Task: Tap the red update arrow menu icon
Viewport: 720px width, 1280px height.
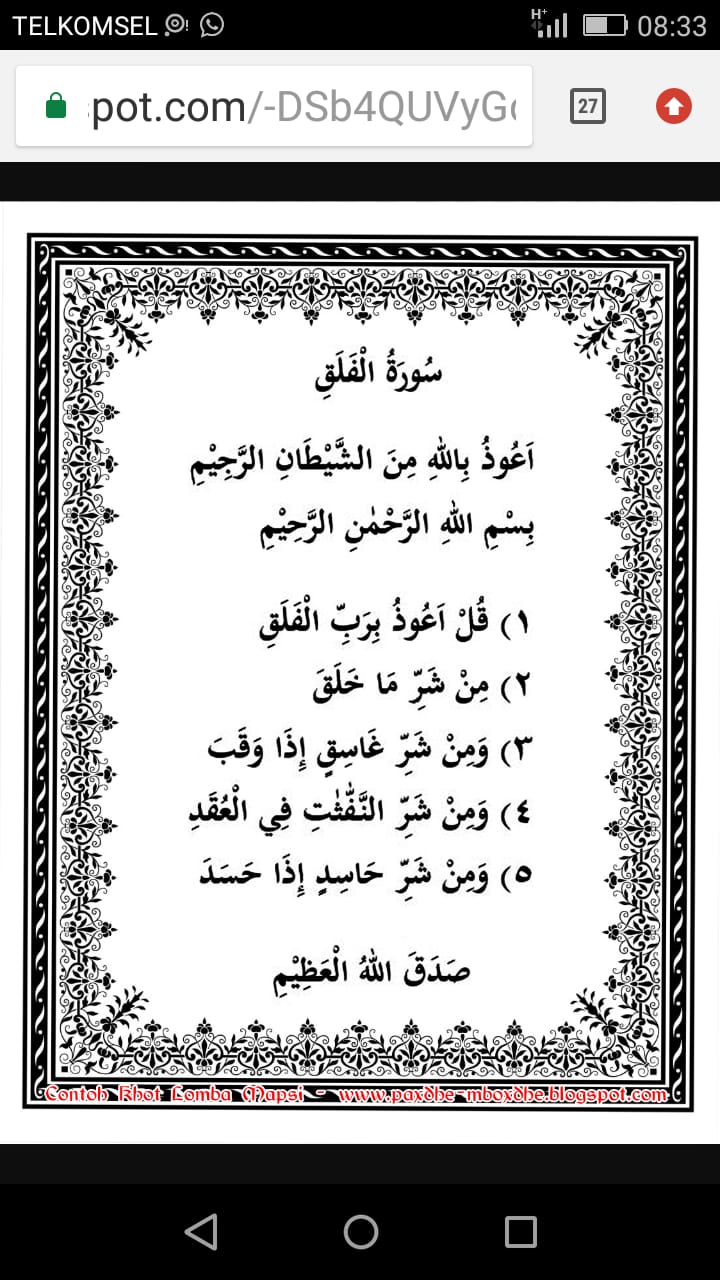Action: click(674, 106)
